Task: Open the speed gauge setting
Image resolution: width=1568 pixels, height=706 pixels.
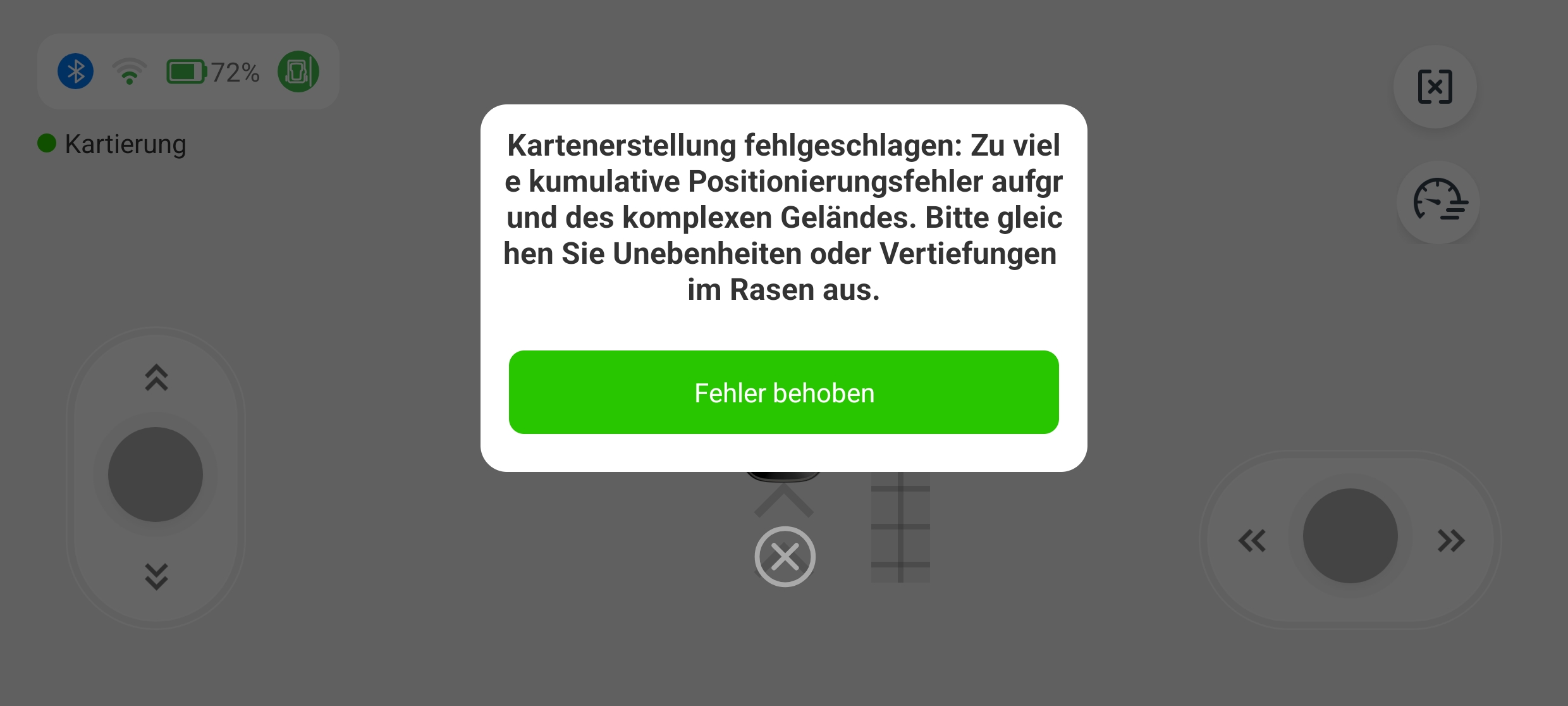Action: pos(1438,202)
